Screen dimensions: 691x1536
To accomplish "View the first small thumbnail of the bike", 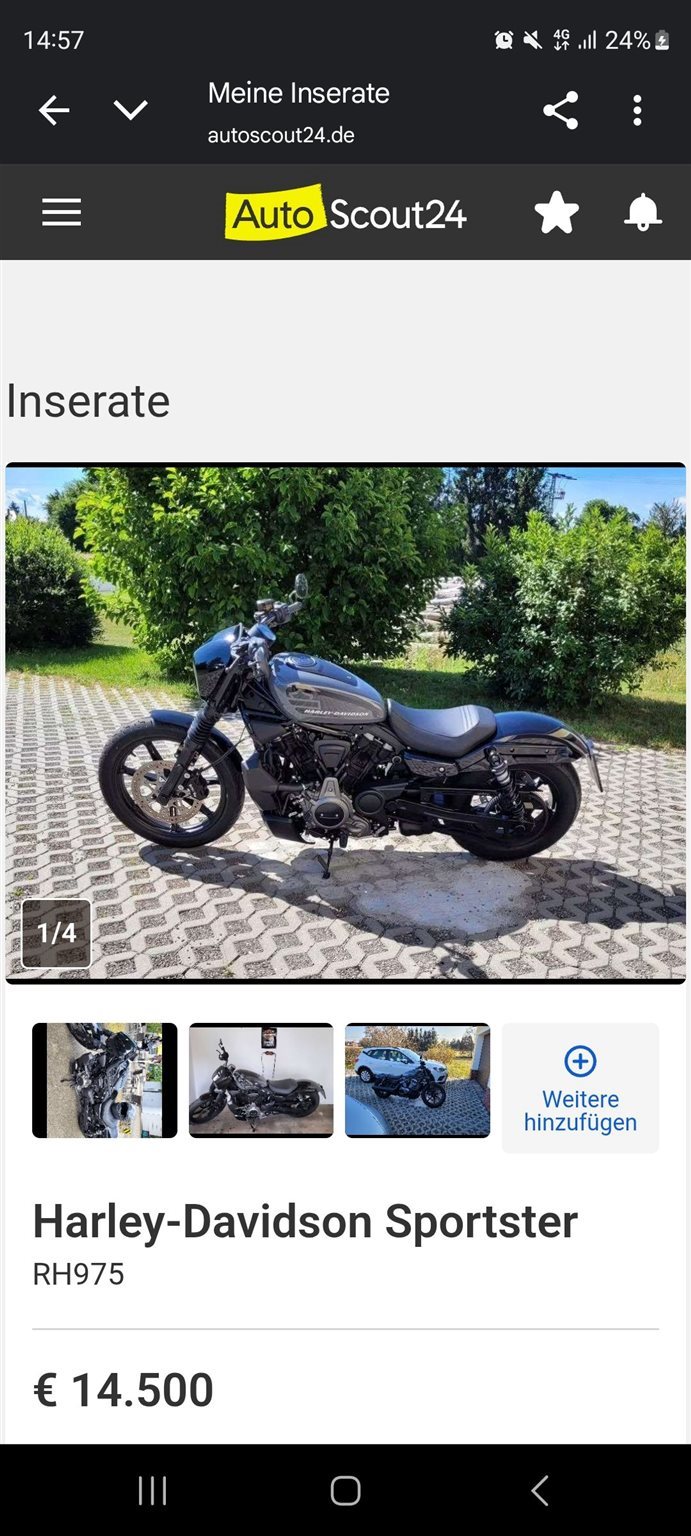I will (104, 1080).
